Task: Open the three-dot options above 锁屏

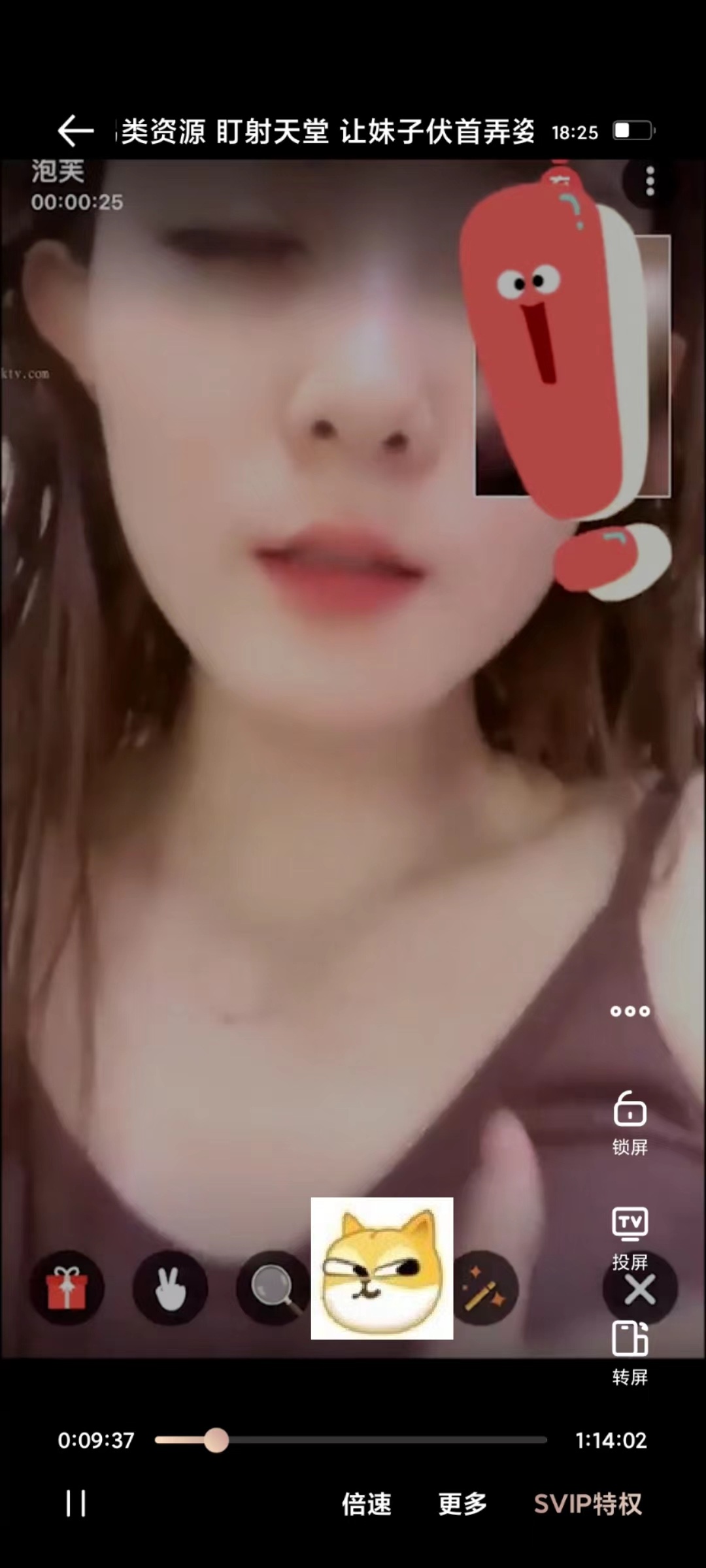Action: coord(630,1011)
